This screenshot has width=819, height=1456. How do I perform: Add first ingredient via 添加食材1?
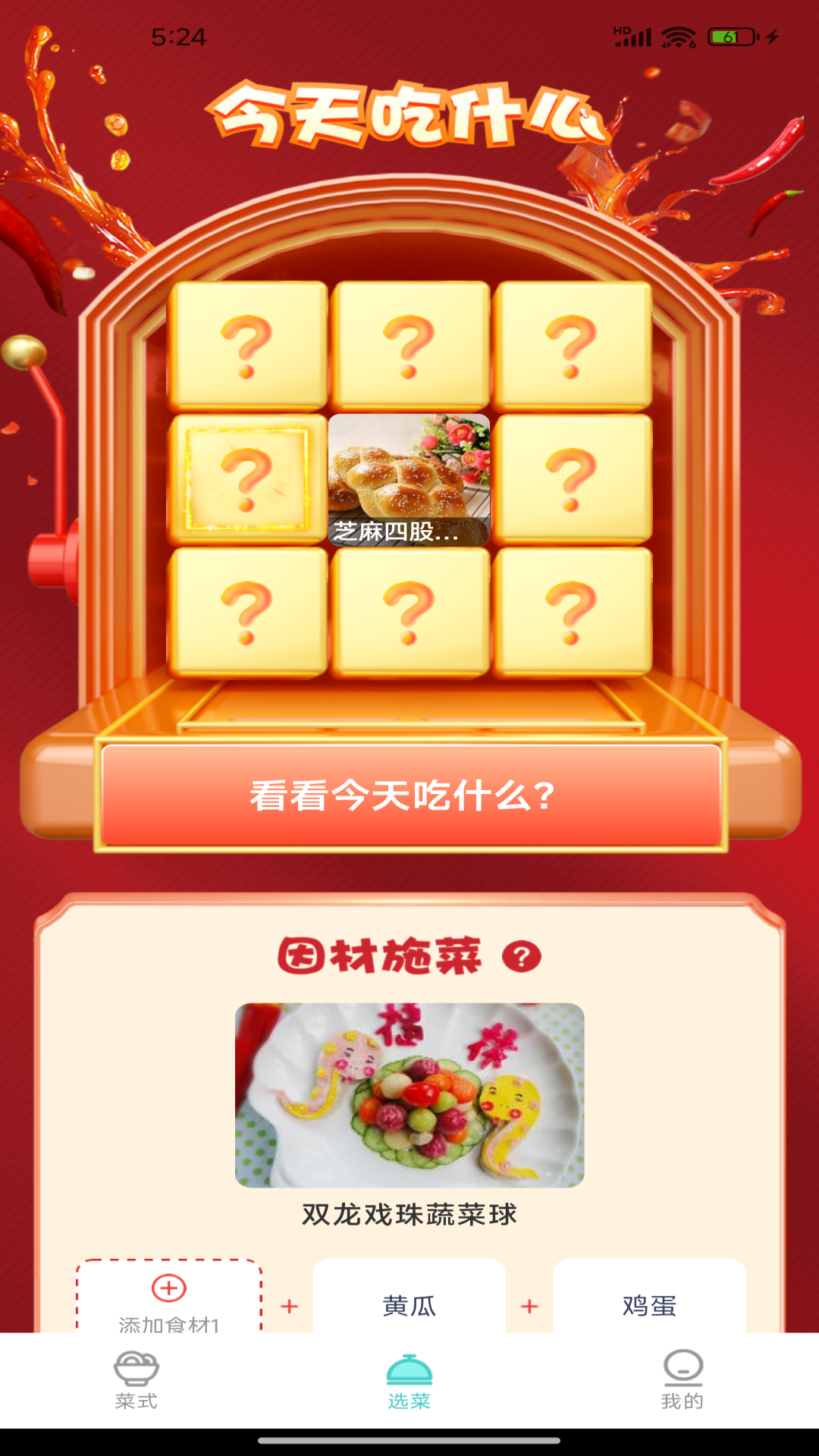168,1298
